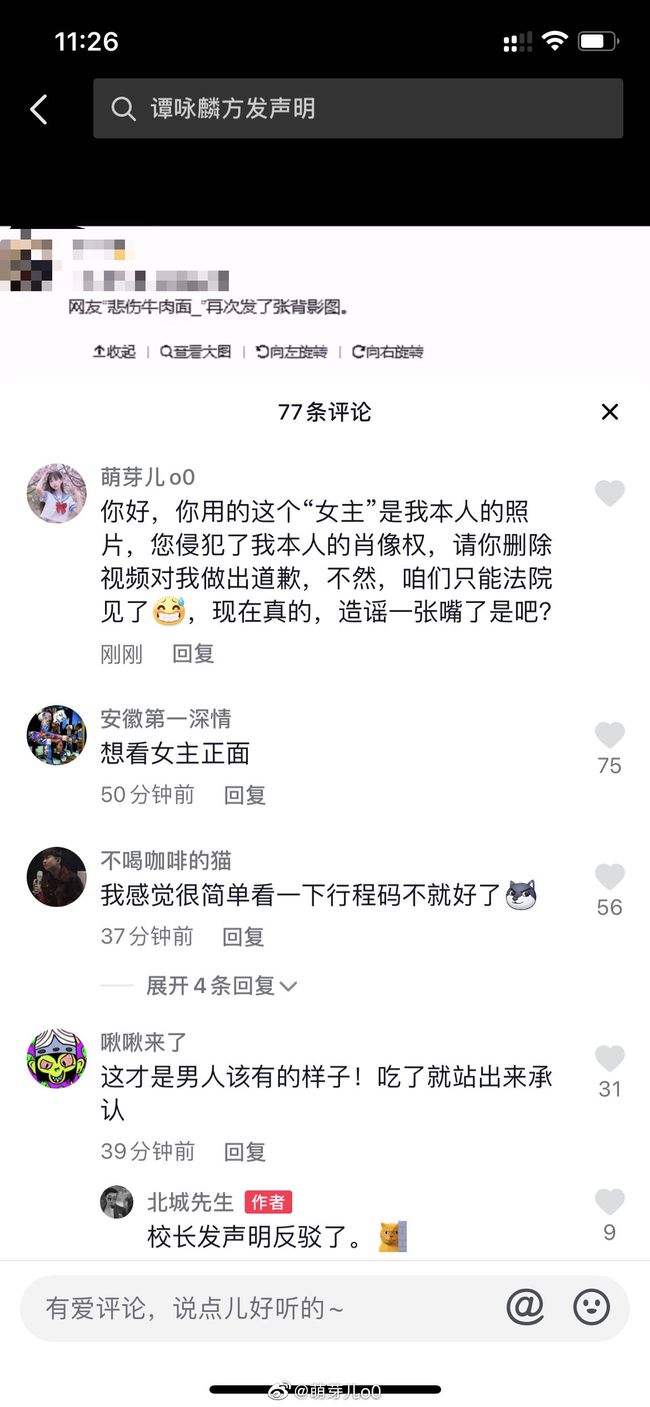The image size is (650, 1407).
Task: Tap the search box reading 谭咏麟方发声明
Action: click(357, 108)
